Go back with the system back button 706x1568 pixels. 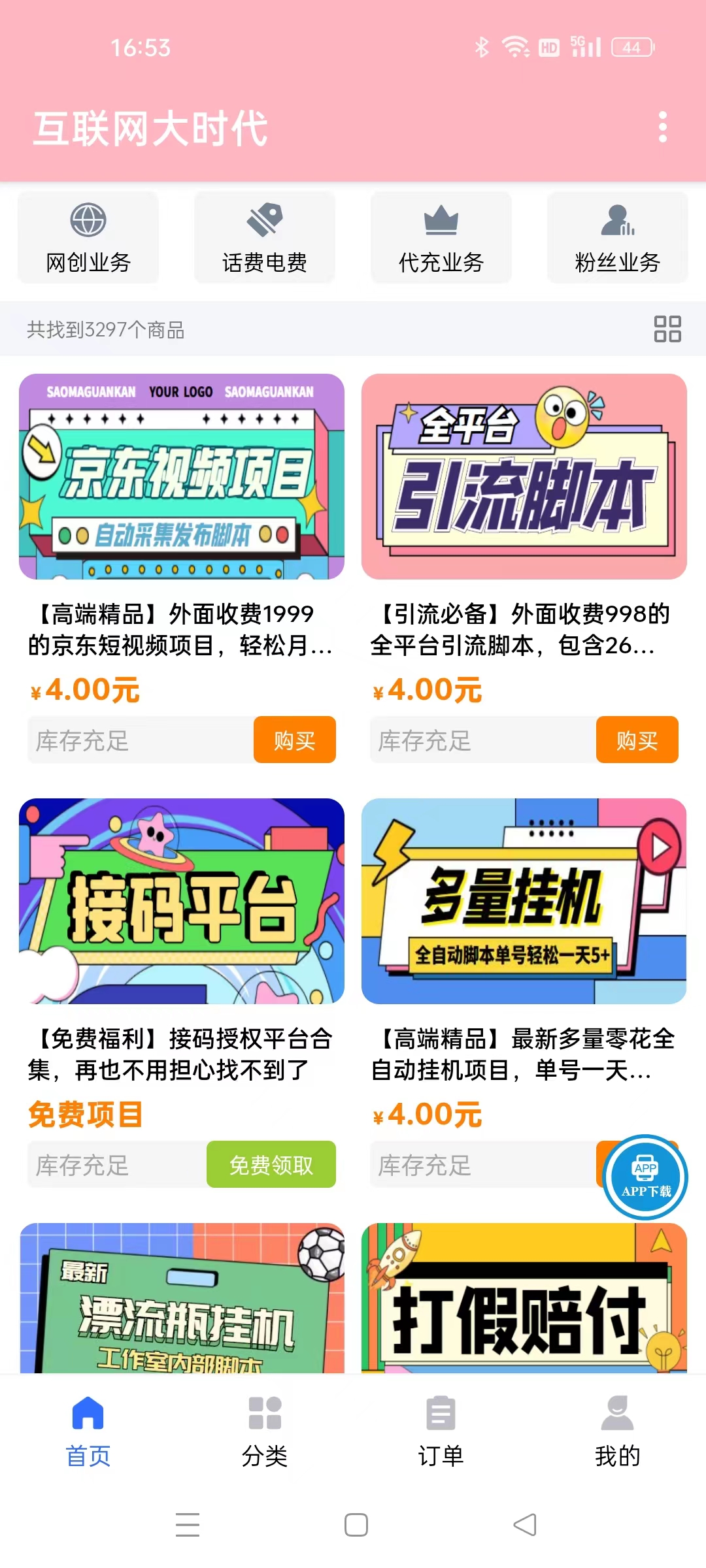(525, 1525)
